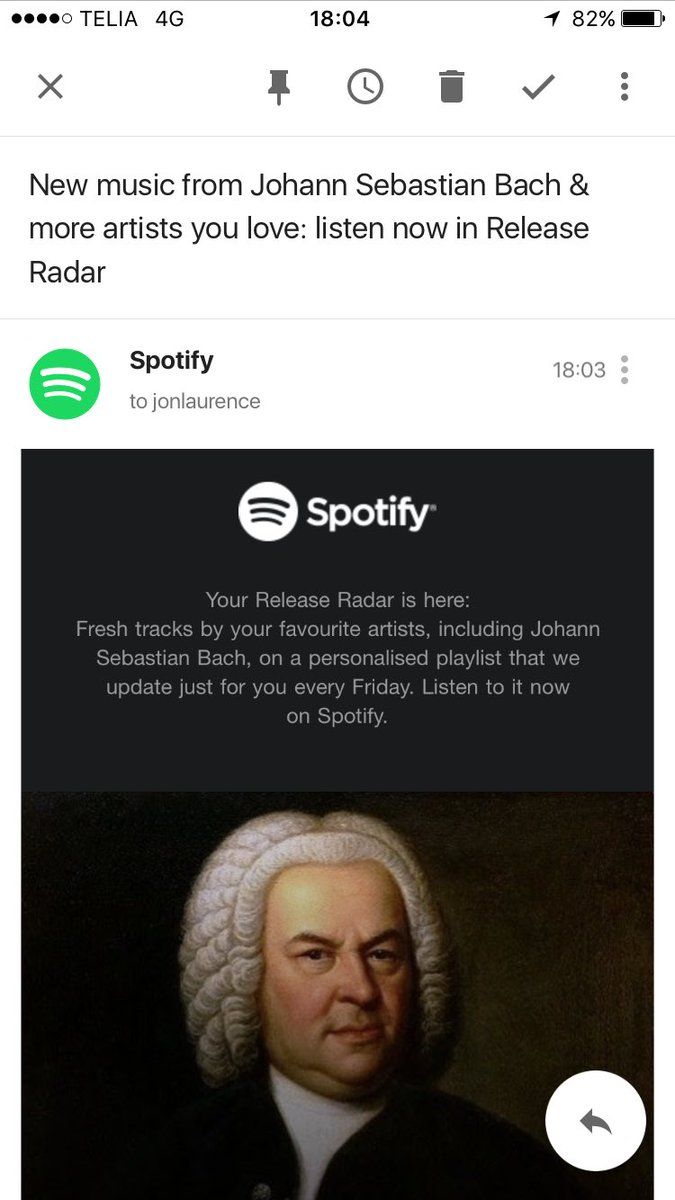Tap the Spotify sender avatar
This screenshot has width=675, height=1200.
[x=65, y=383]
